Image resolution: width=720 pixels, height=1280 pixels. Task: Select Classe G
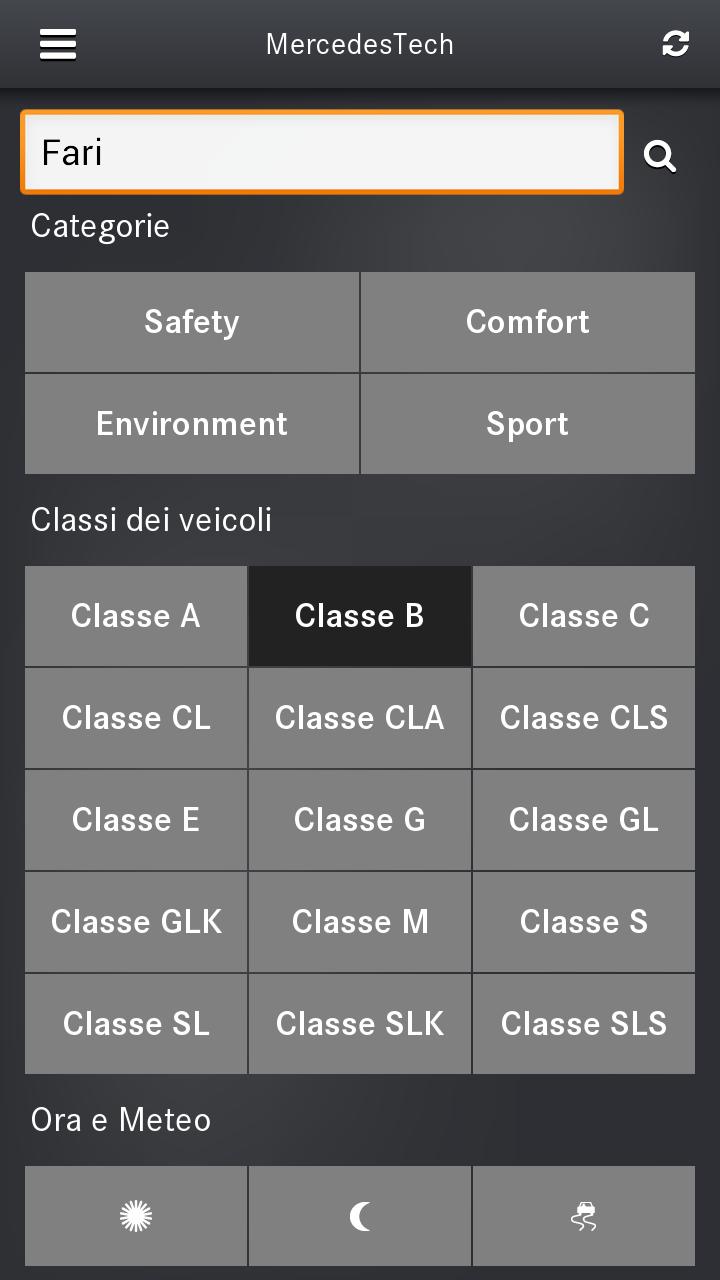pyautogui.click(x=359, y=820)
